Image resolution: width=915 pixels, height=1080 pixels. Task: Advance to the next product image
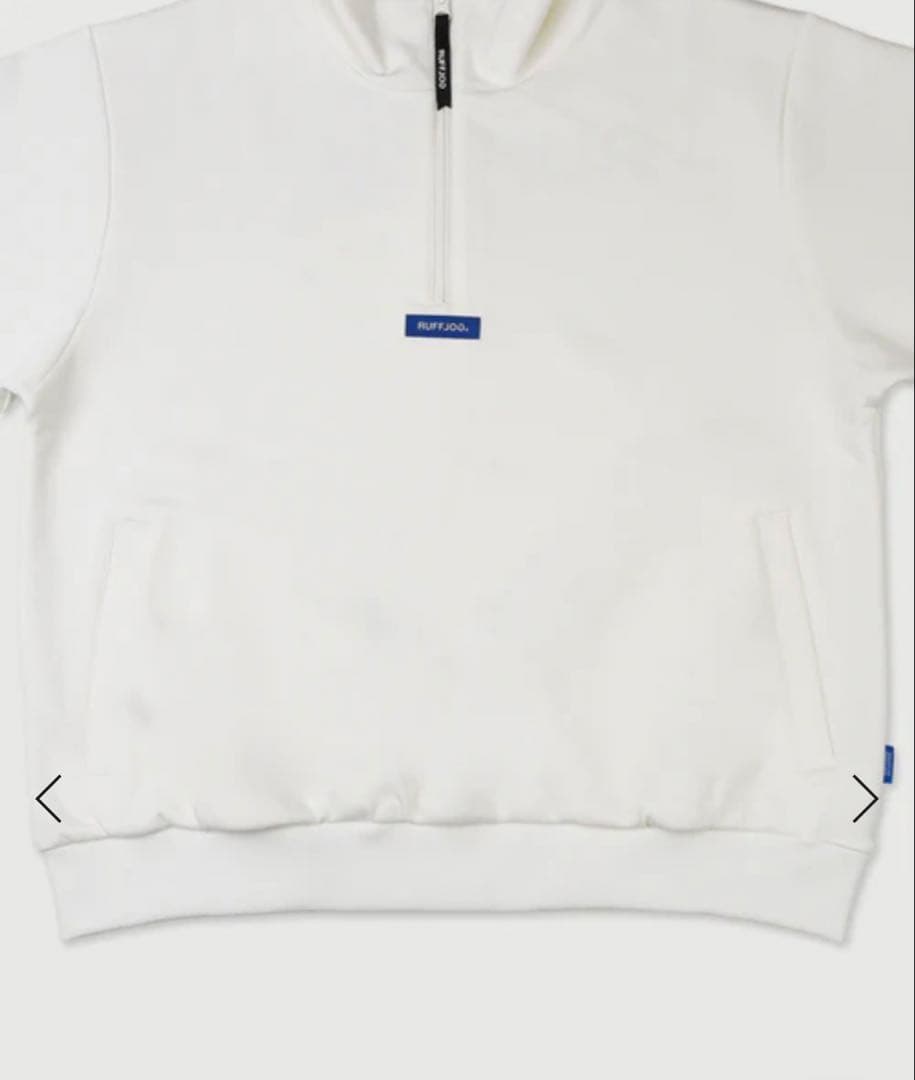(x=864, y=798)
